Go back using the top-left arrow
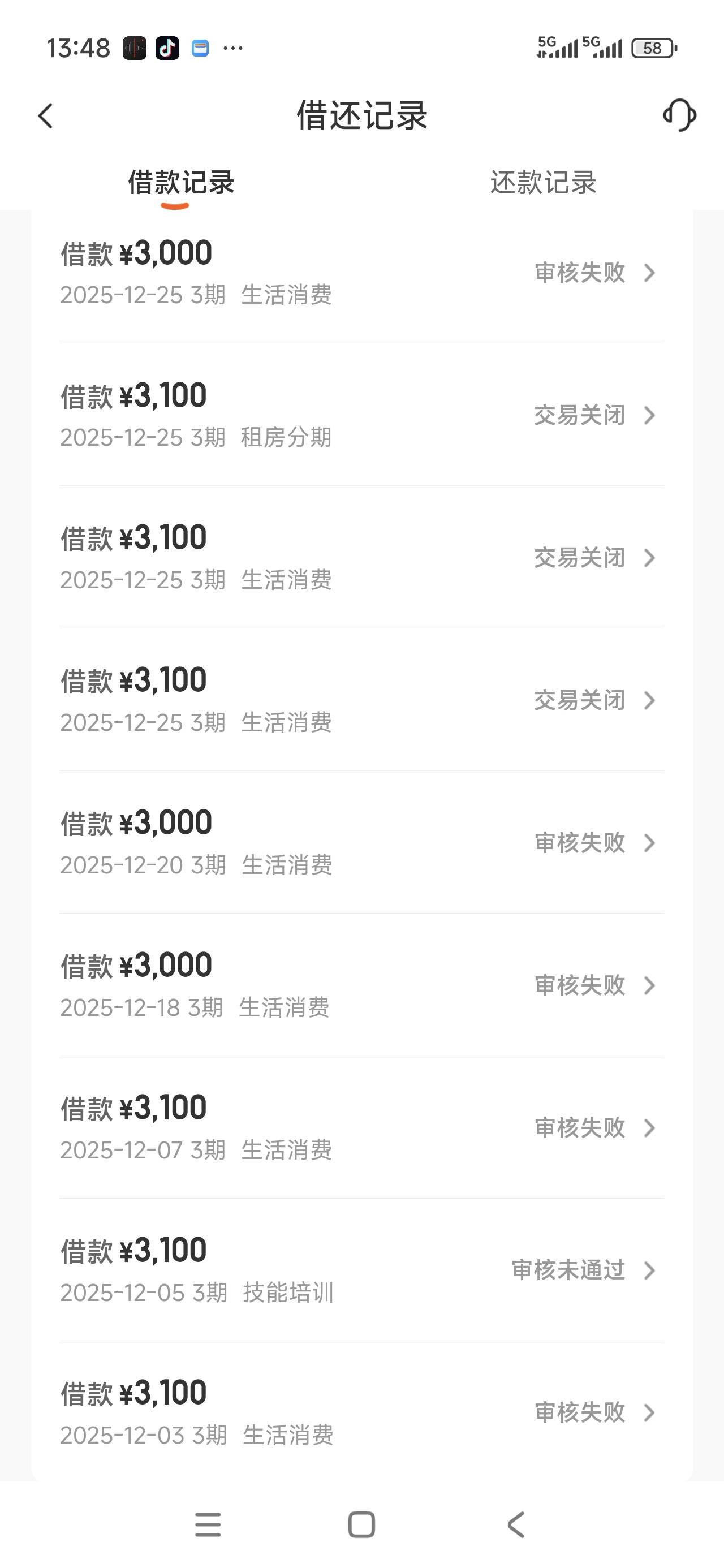 point(46,115)
